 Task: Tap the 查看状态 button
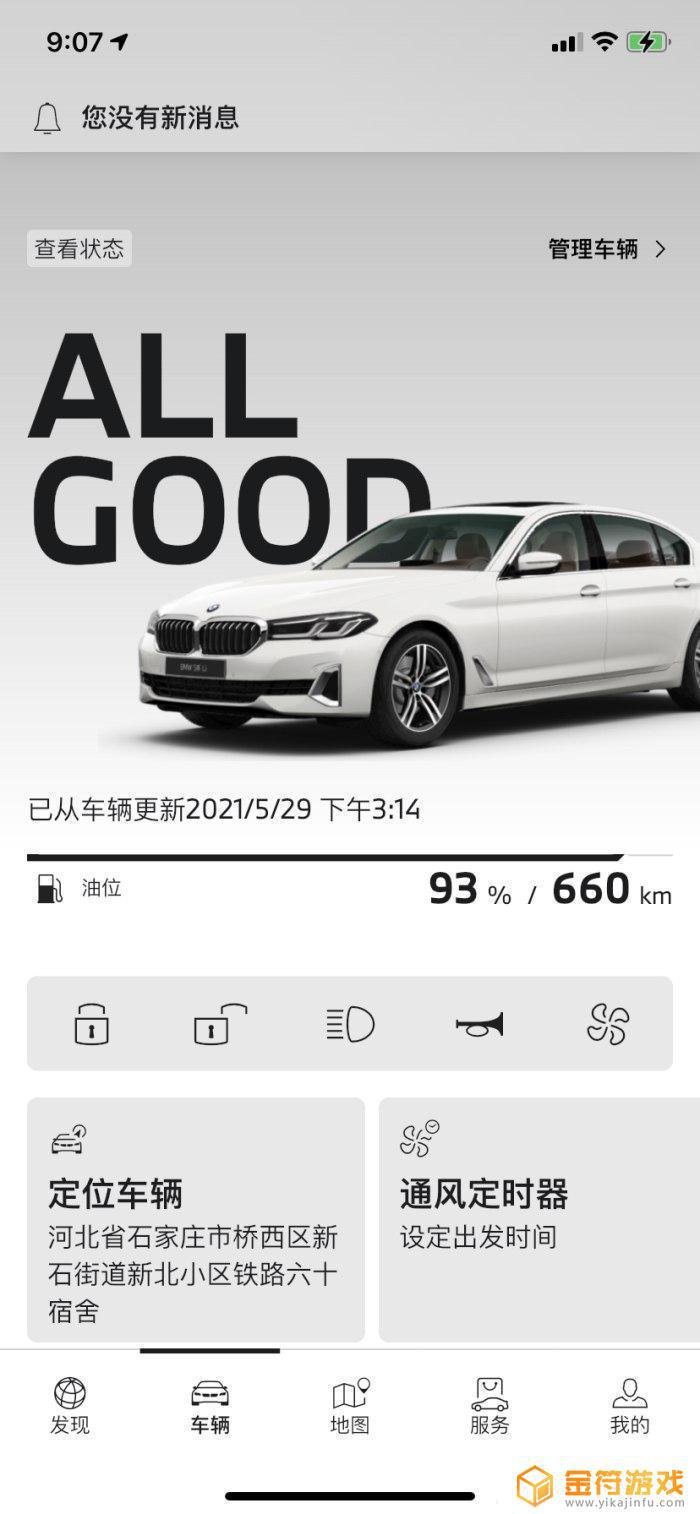pyautogui.click(x=79, y=249)
